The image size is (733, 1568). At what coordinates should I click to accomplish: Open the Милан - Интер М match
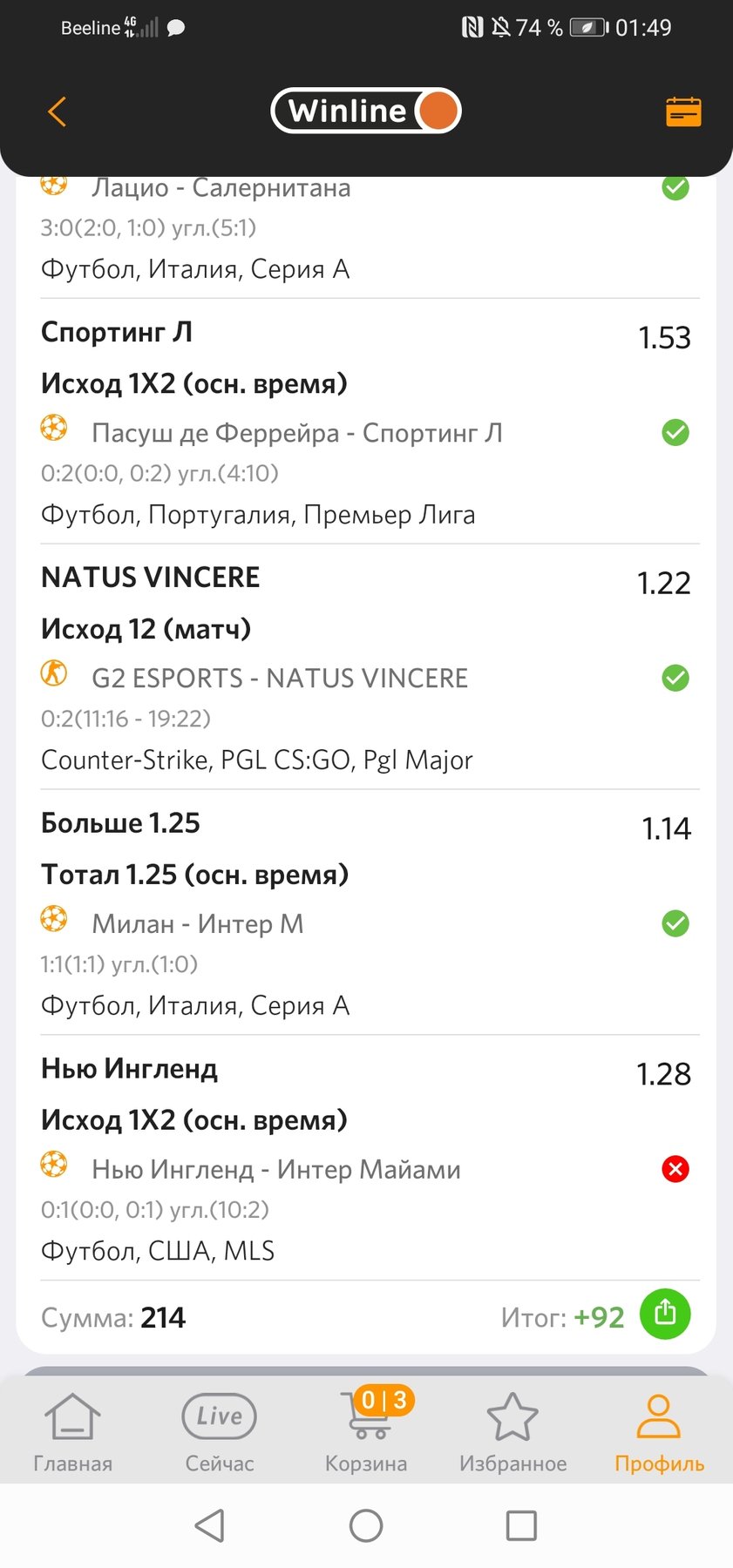click(x=198, y=924)
